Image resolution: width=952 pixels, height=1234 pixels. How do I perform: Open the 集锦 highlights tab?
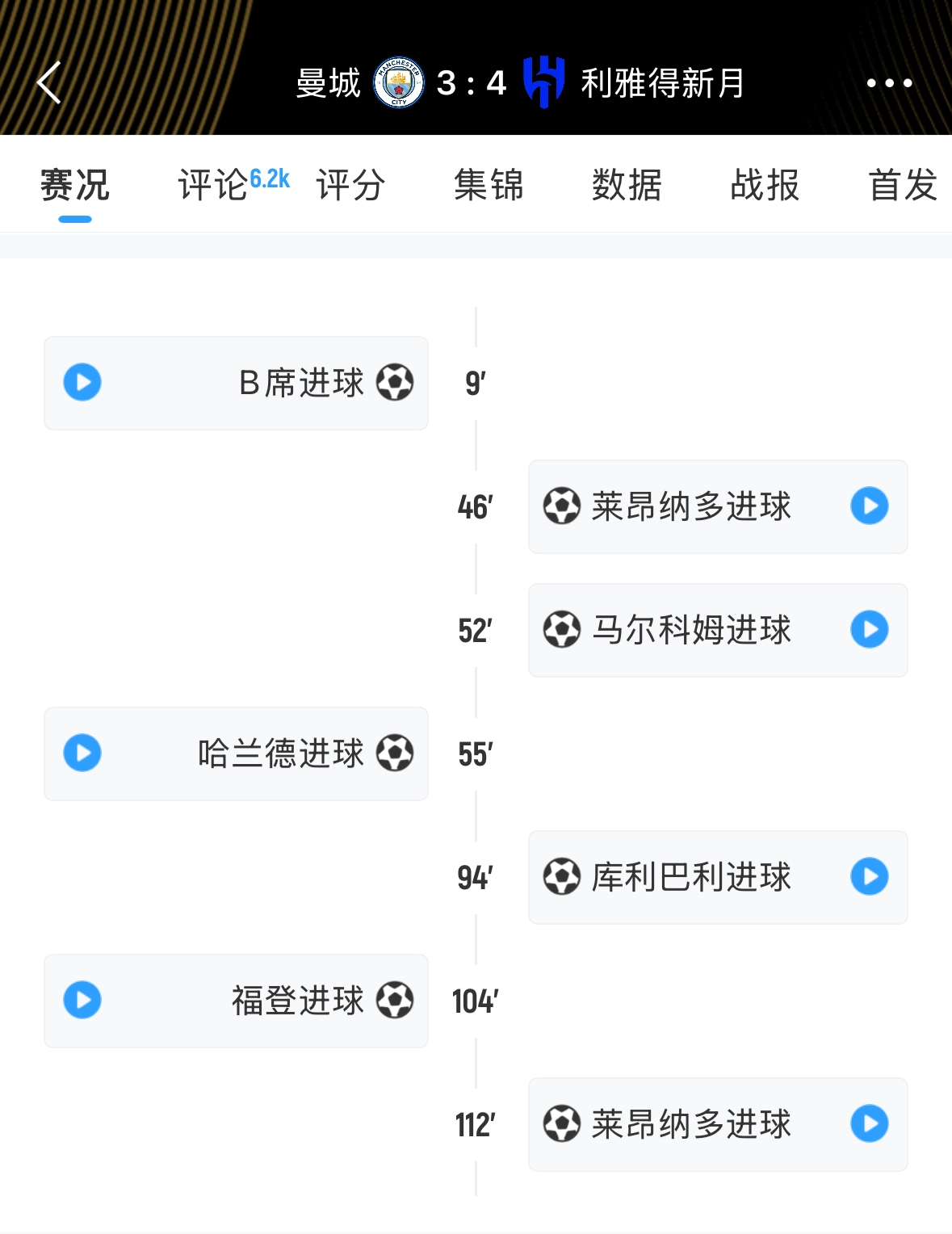click(x=489, y=185)
